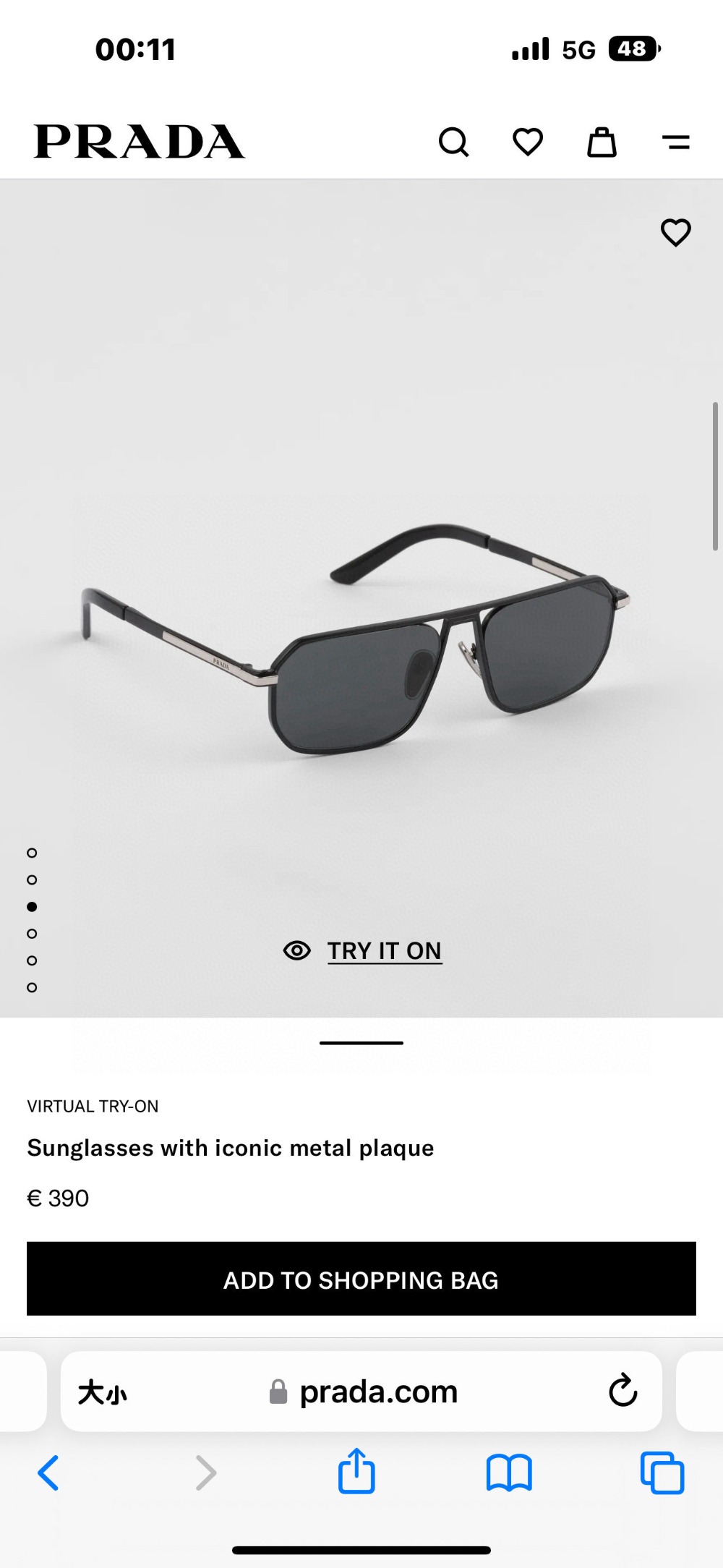723x1568 pixels.
Task: Open the hamburger menu
Action: 676,142
